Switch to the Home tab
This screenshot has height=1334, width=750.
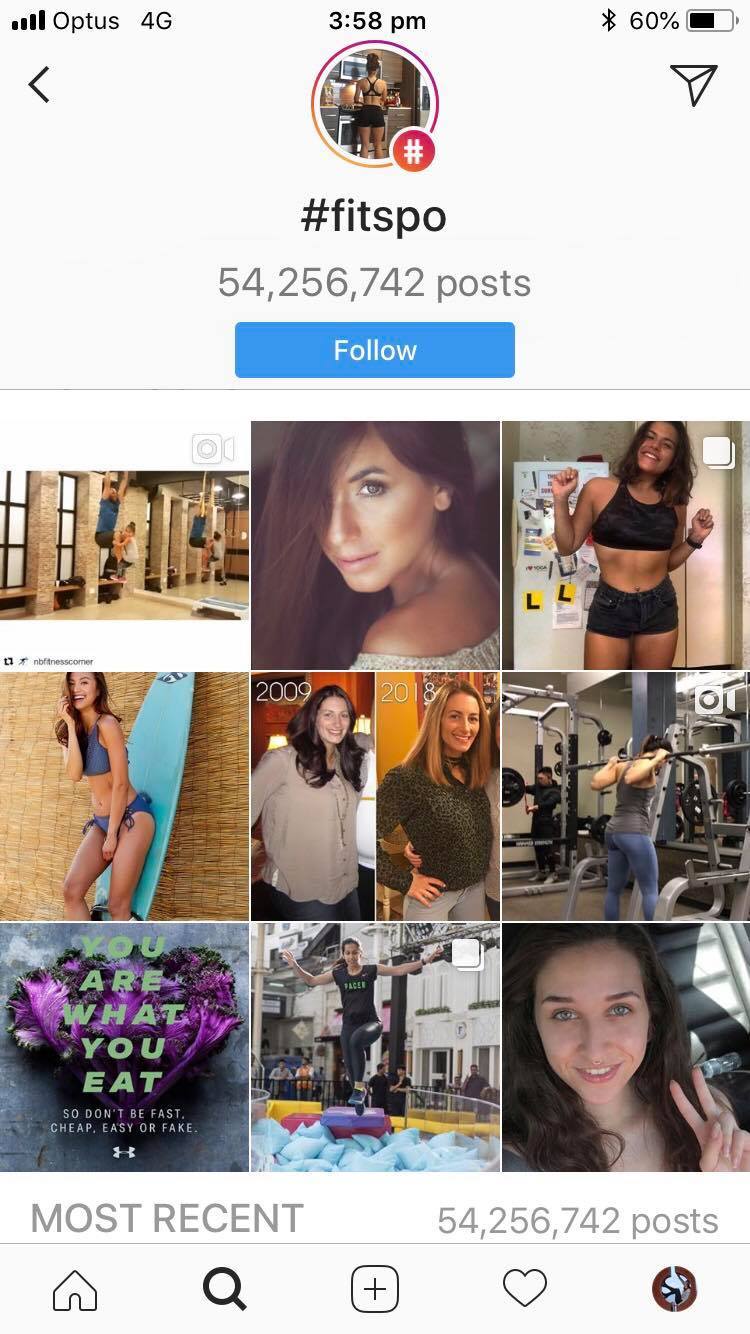(x=75, y=1289)
